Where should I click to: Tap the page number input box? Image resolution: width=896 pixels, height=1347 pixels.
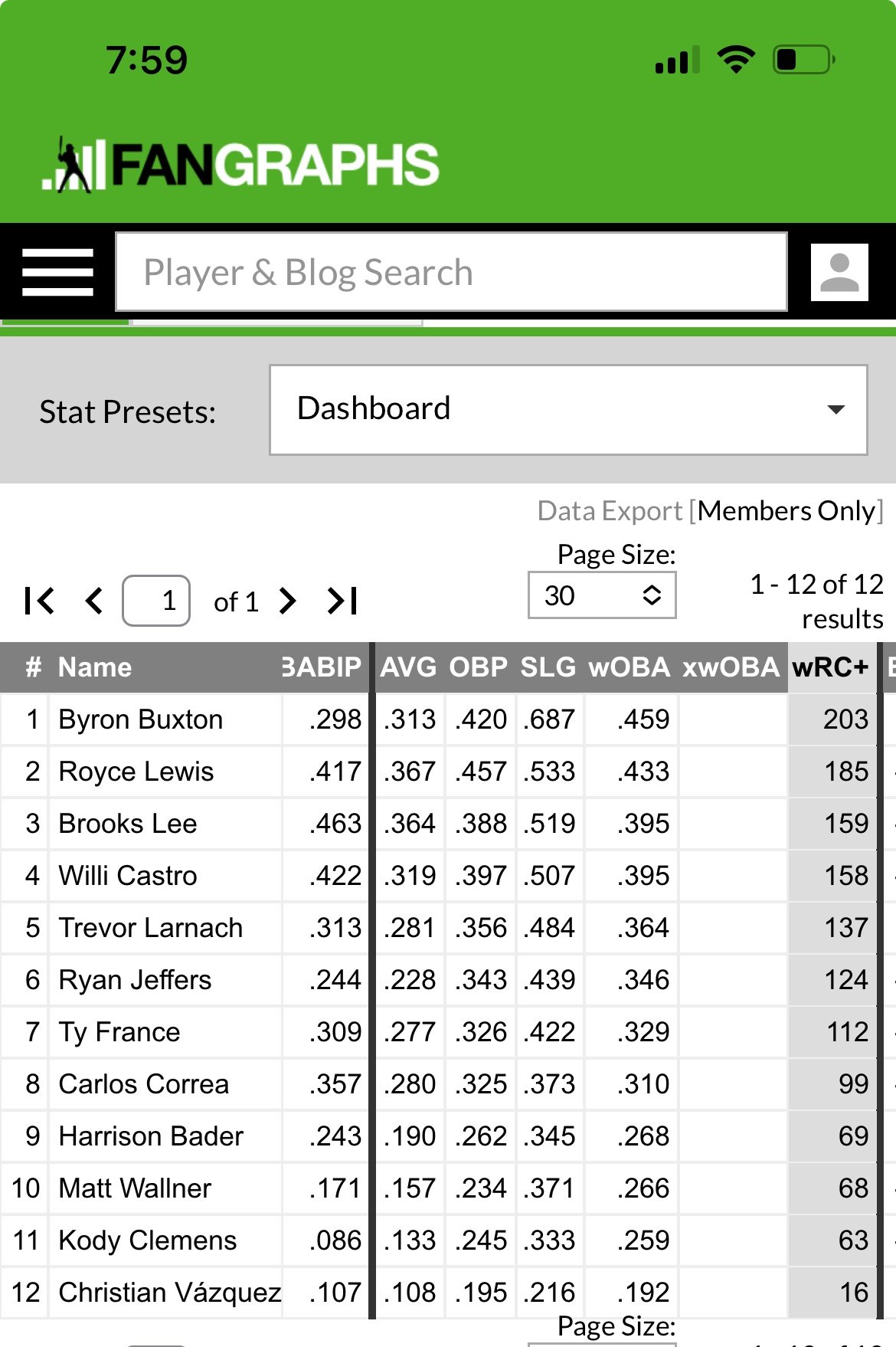coord(156,601)
